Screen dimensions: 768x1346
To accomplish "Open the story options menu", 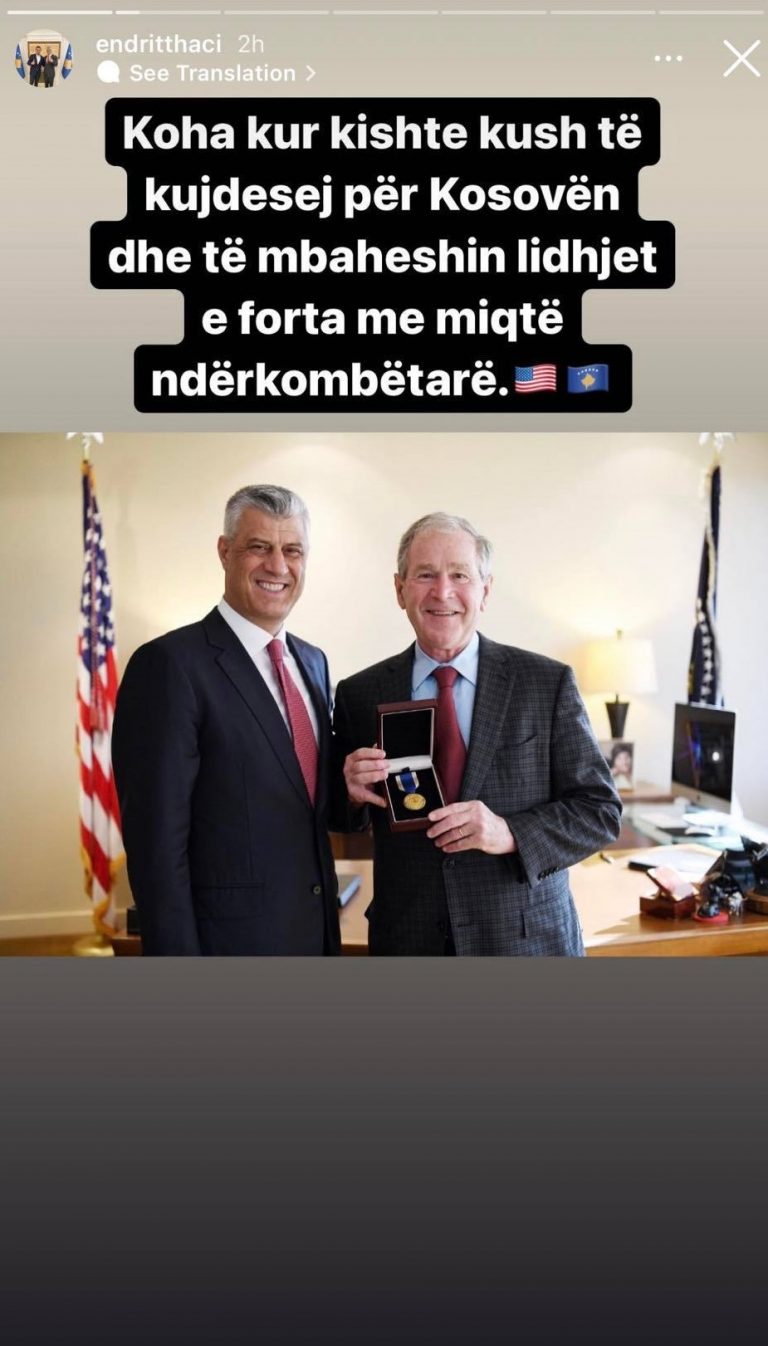I will tap(669, 59).
